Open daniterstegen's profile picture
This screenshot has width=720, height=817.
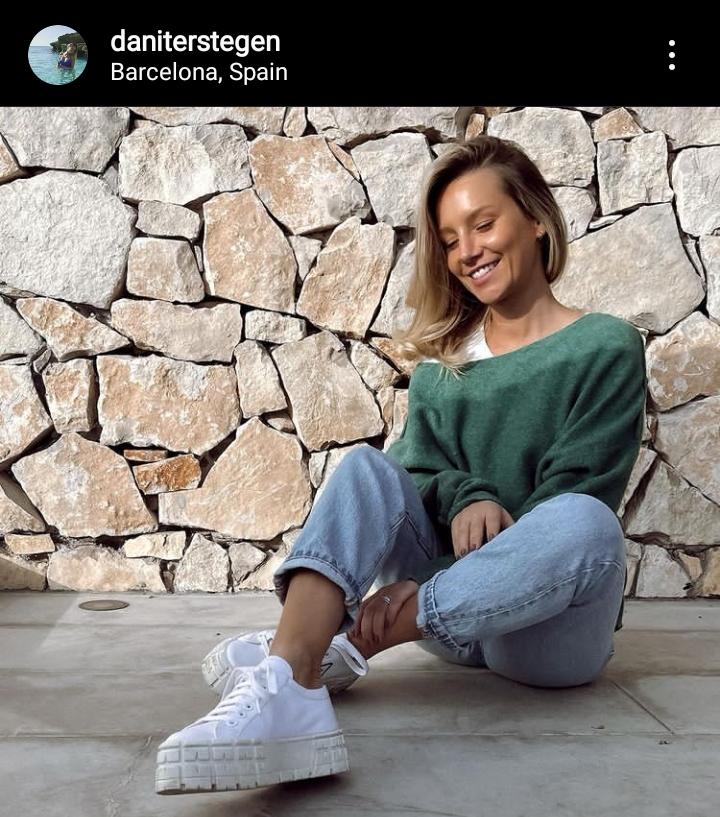click(58, 55)
